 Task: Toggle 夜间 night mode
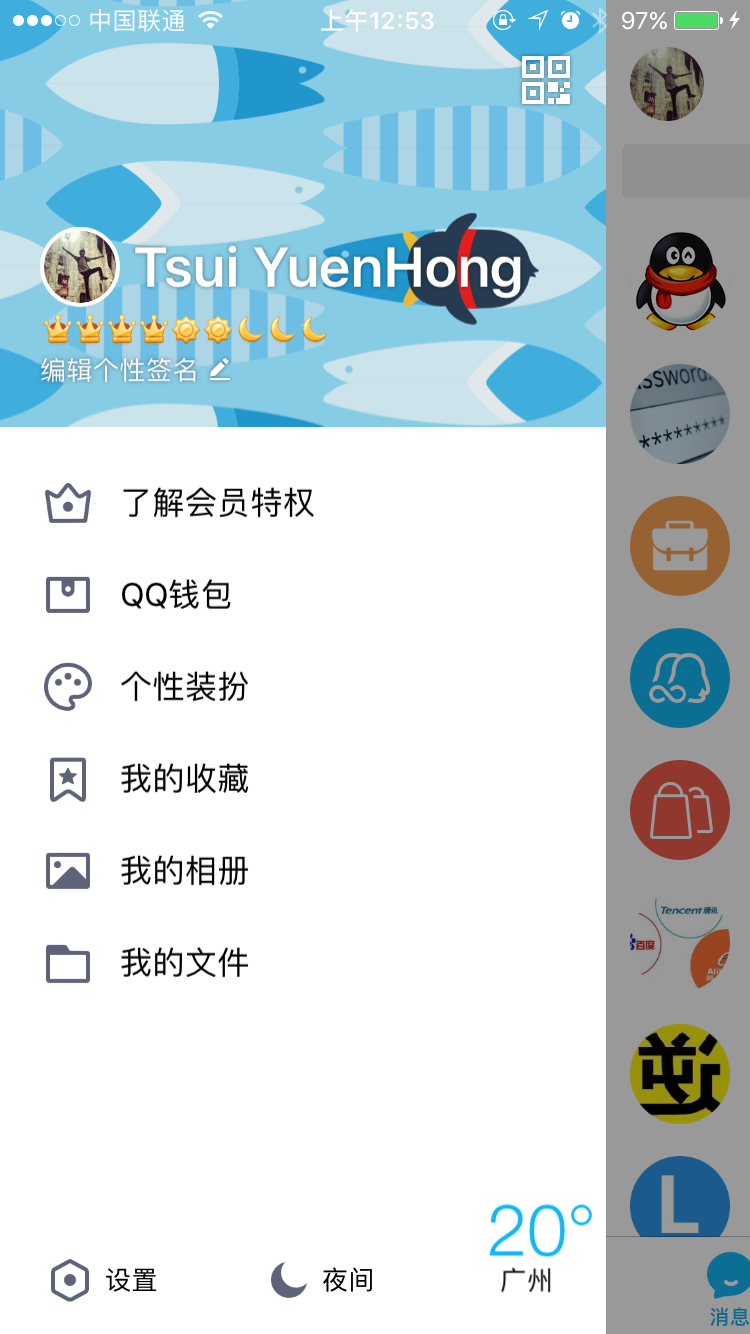pos(322,1280)
